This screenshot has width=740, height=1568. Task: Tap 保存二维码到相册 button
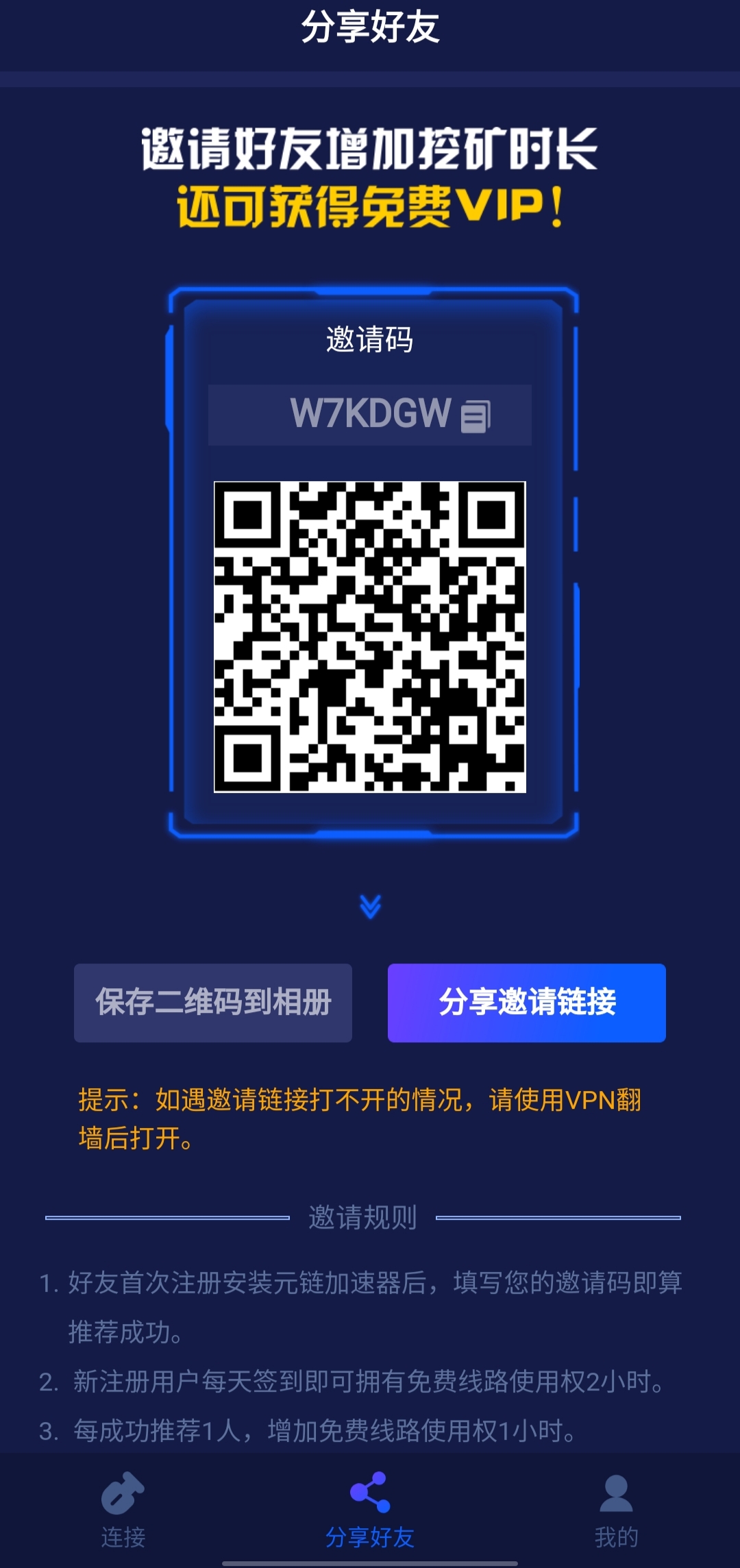tap(212, 1002)
